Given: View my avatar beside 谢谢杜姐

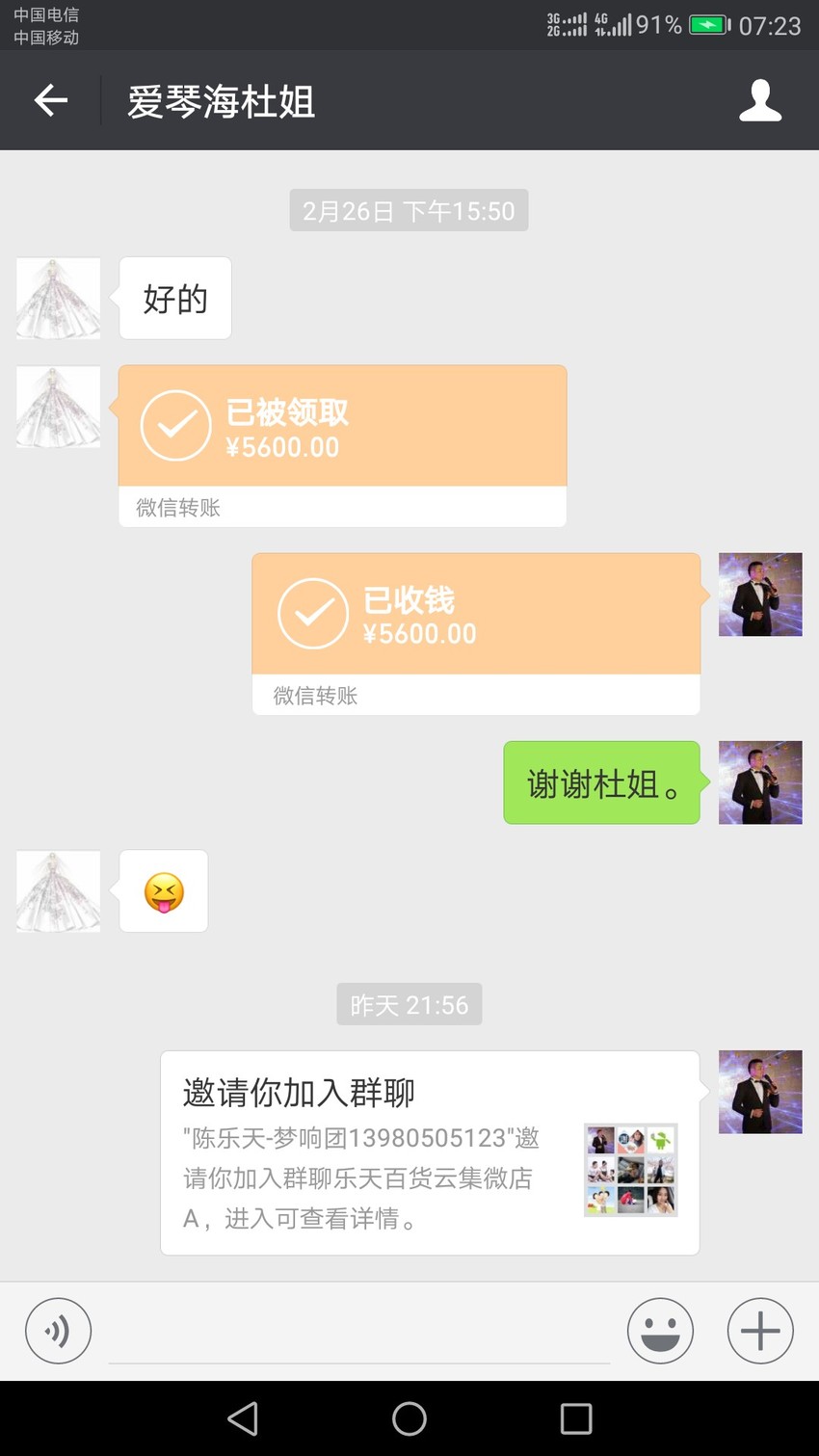Looking at the screenshot, I should 760,782.
